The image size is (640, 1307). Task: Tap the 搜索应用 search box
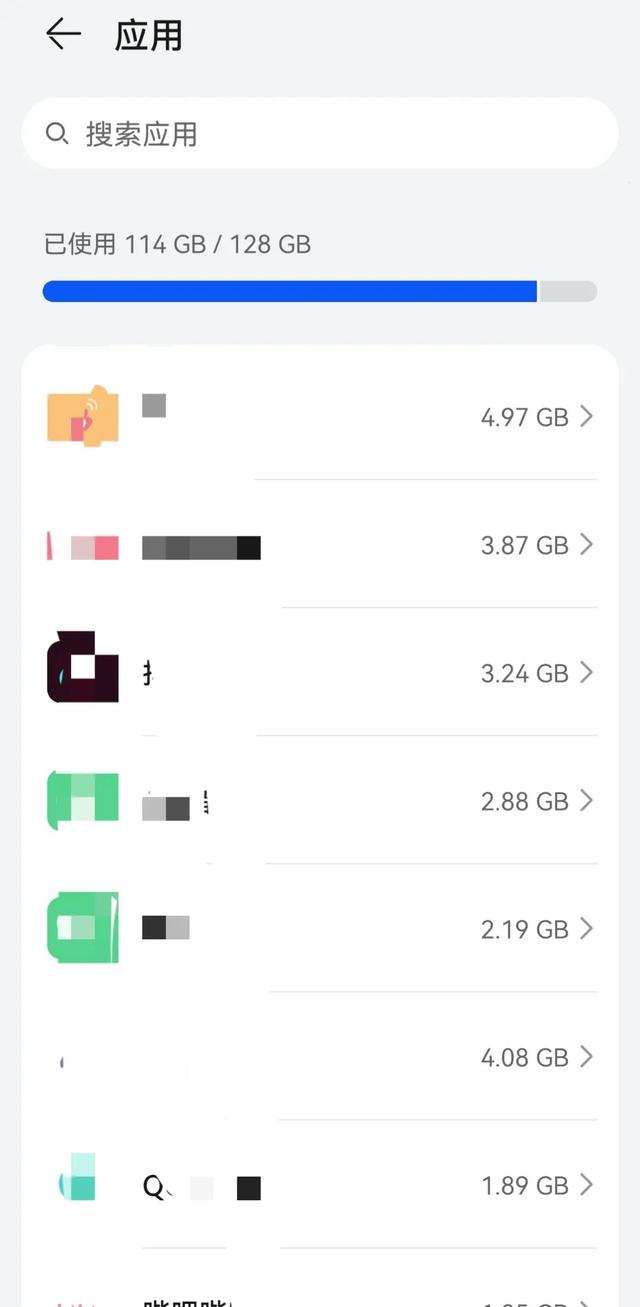pos(320,133)
